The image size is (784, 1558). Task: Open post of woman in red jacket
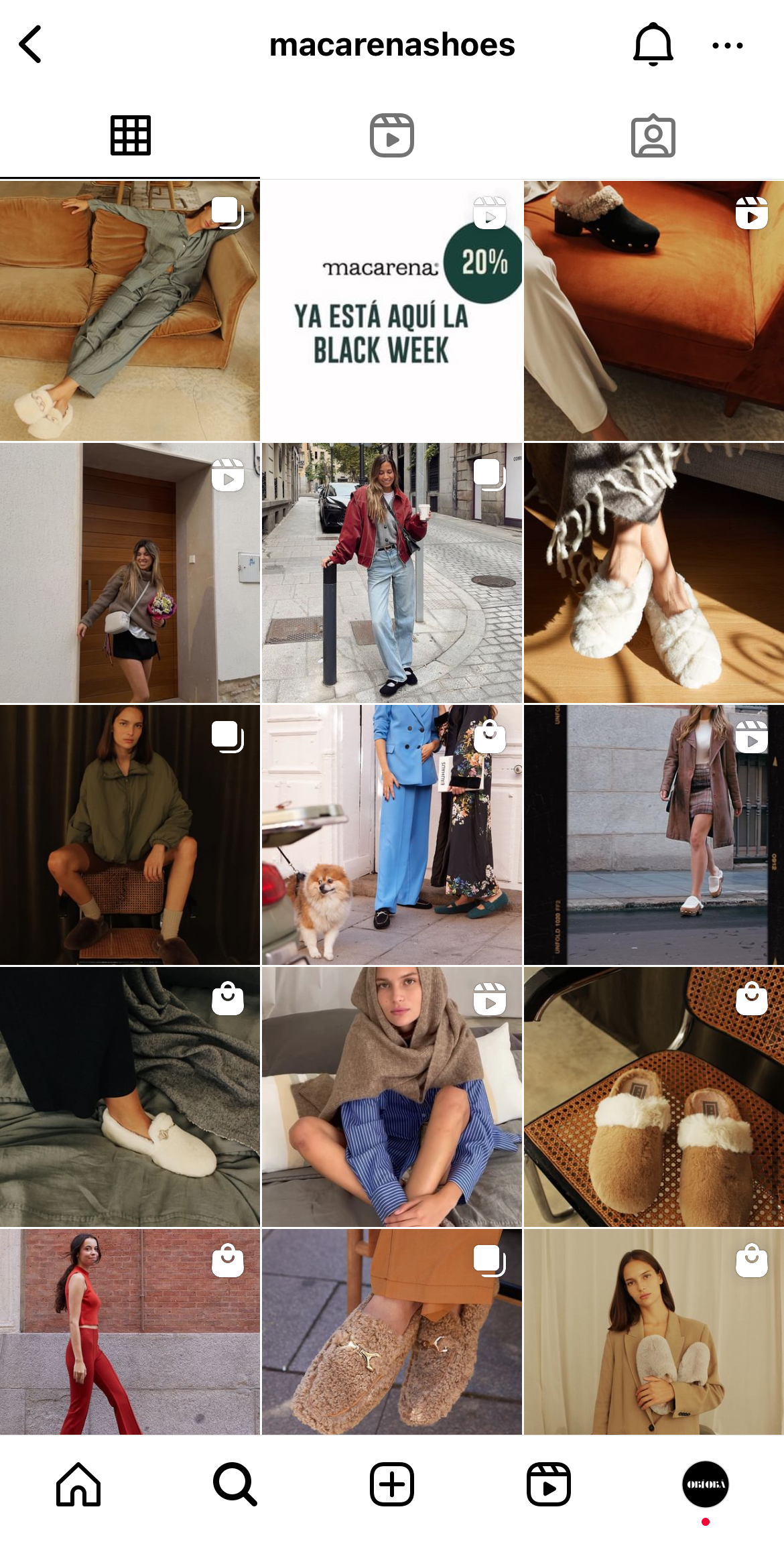point(392,573)
